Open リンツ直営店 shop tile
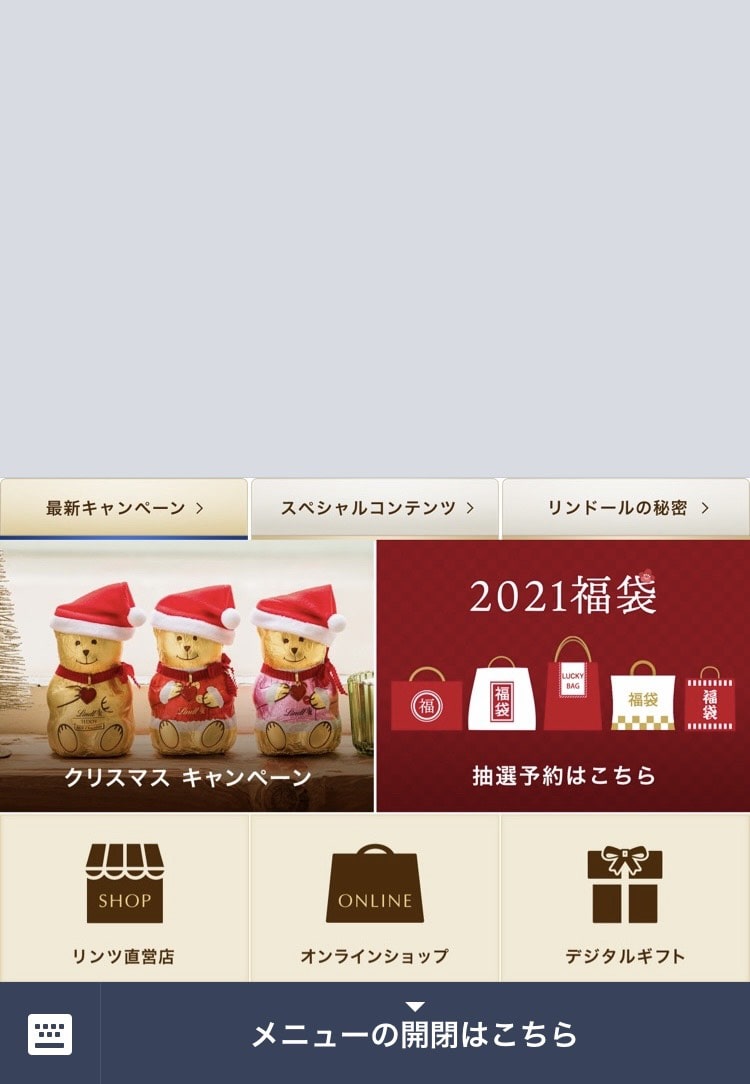Screen dimensions: 750x1084 124,898
